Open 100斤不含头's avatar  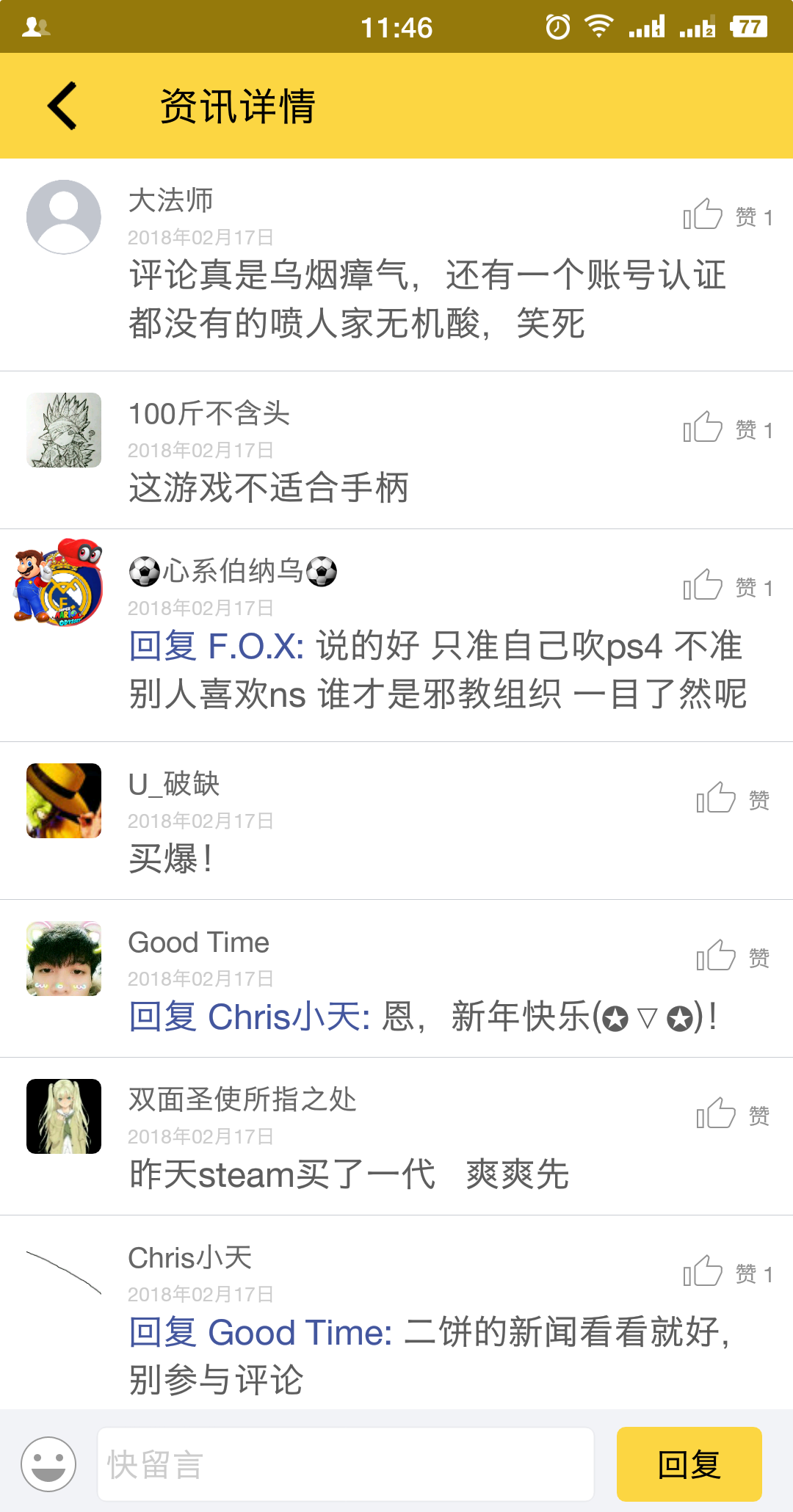point(64,430)
